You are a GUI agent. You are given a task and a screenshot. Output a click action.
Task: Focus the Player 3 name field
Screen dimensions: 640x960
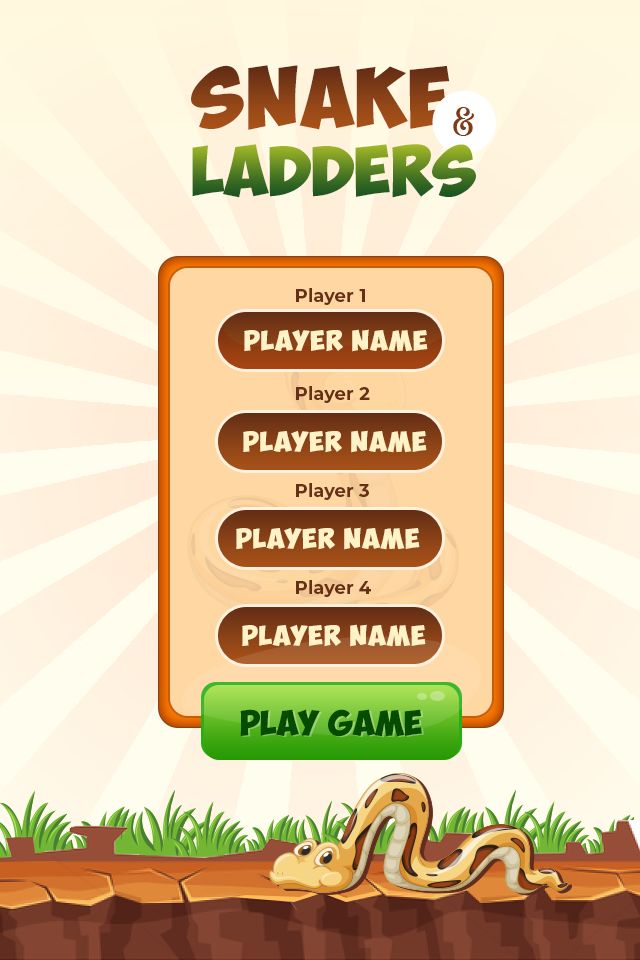330,538
